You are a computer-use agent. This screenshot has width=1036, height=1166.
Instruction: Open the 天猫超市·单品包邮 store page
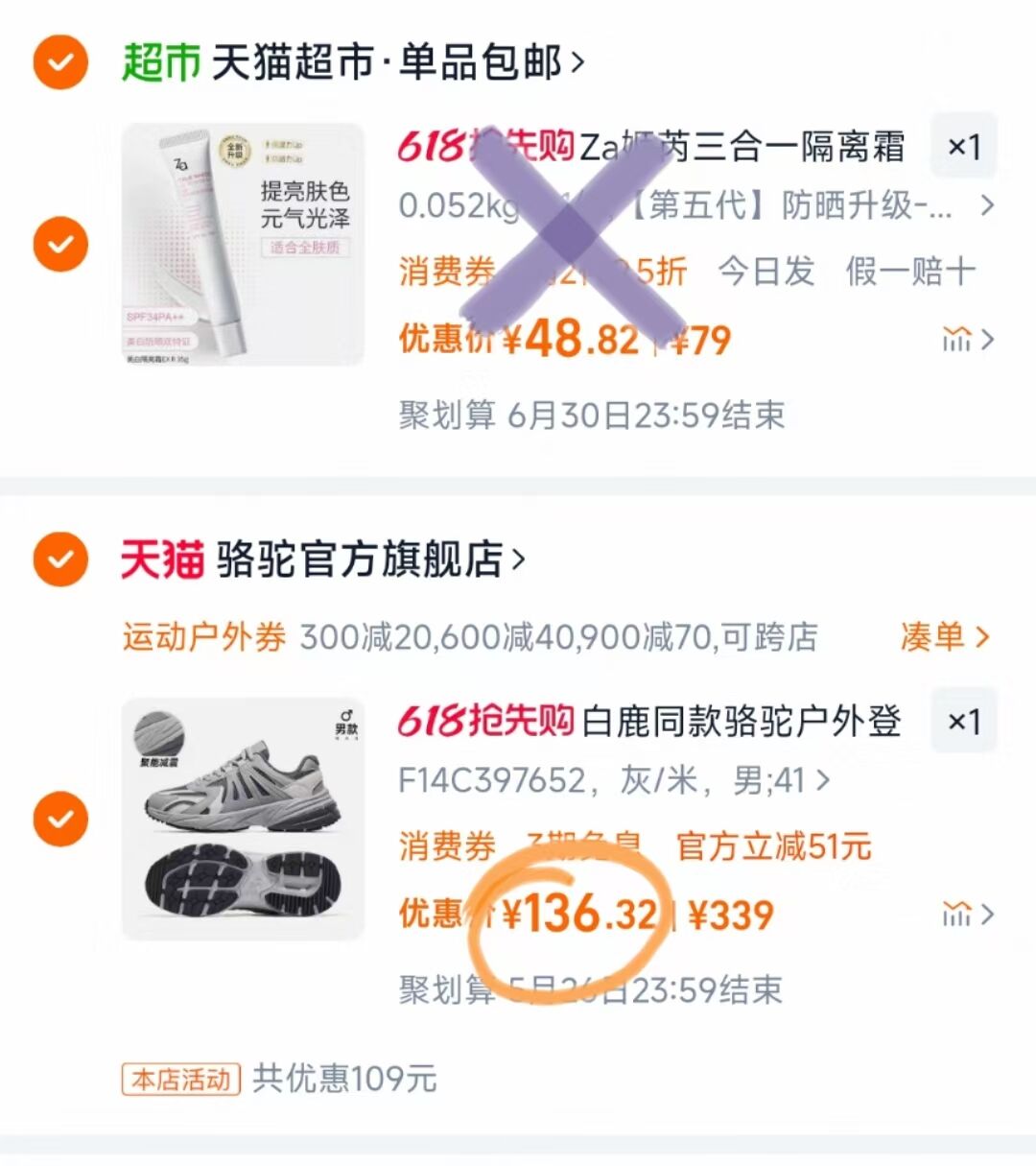point(395,63)
